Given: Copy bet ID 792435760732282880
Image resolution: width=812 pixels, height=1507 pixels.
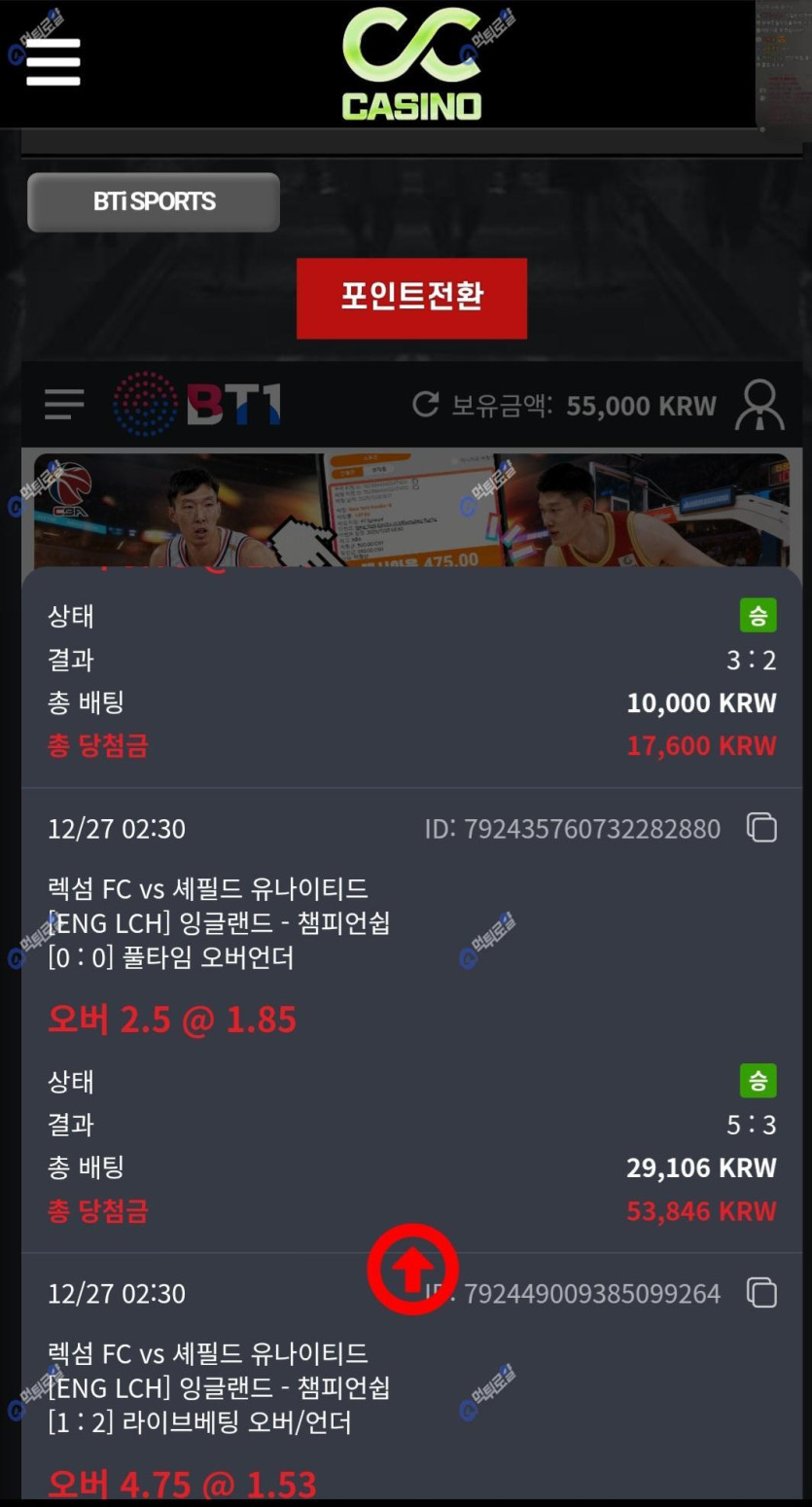Looking at the screenshot, I should coord(761,828).
